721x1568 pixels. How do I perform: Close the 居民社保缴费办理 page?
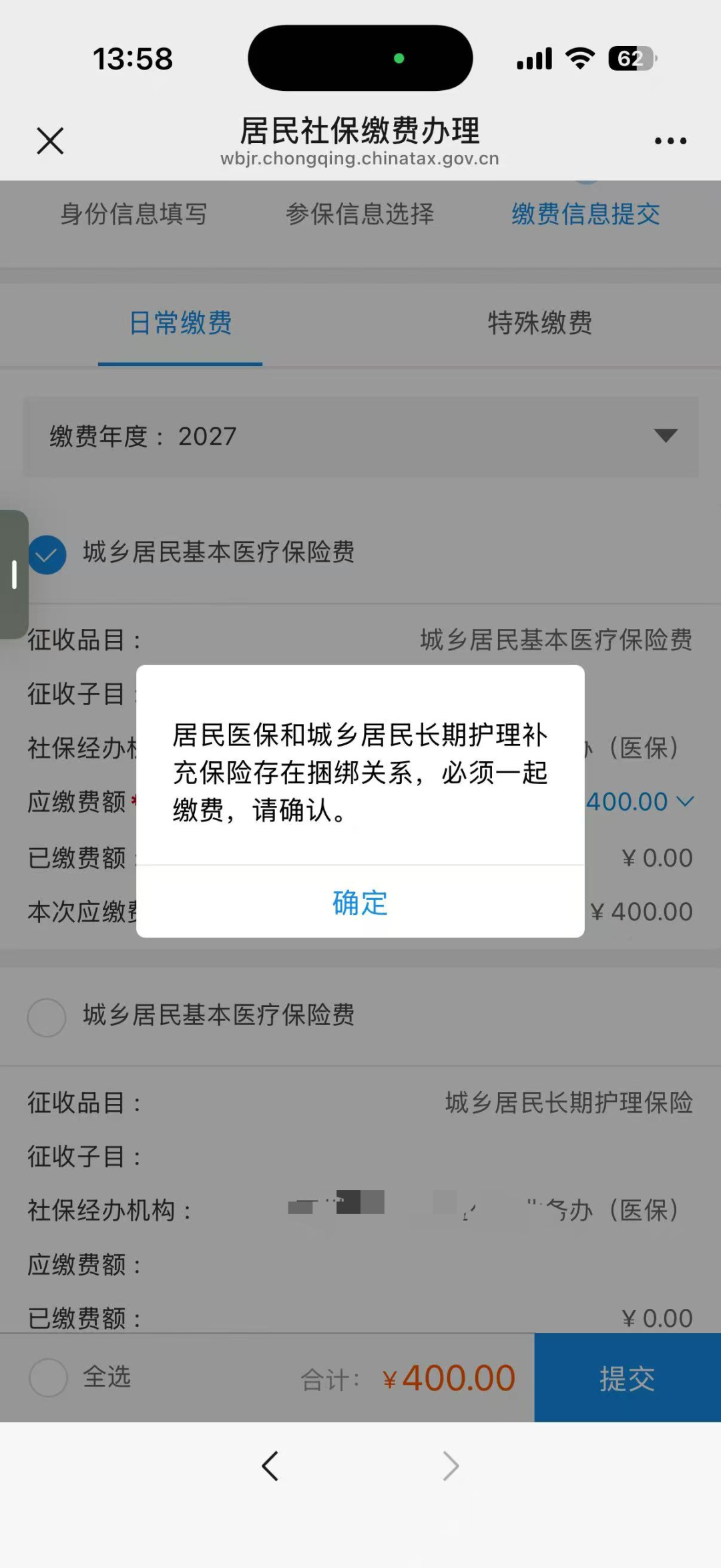click(x=50, y=141)
